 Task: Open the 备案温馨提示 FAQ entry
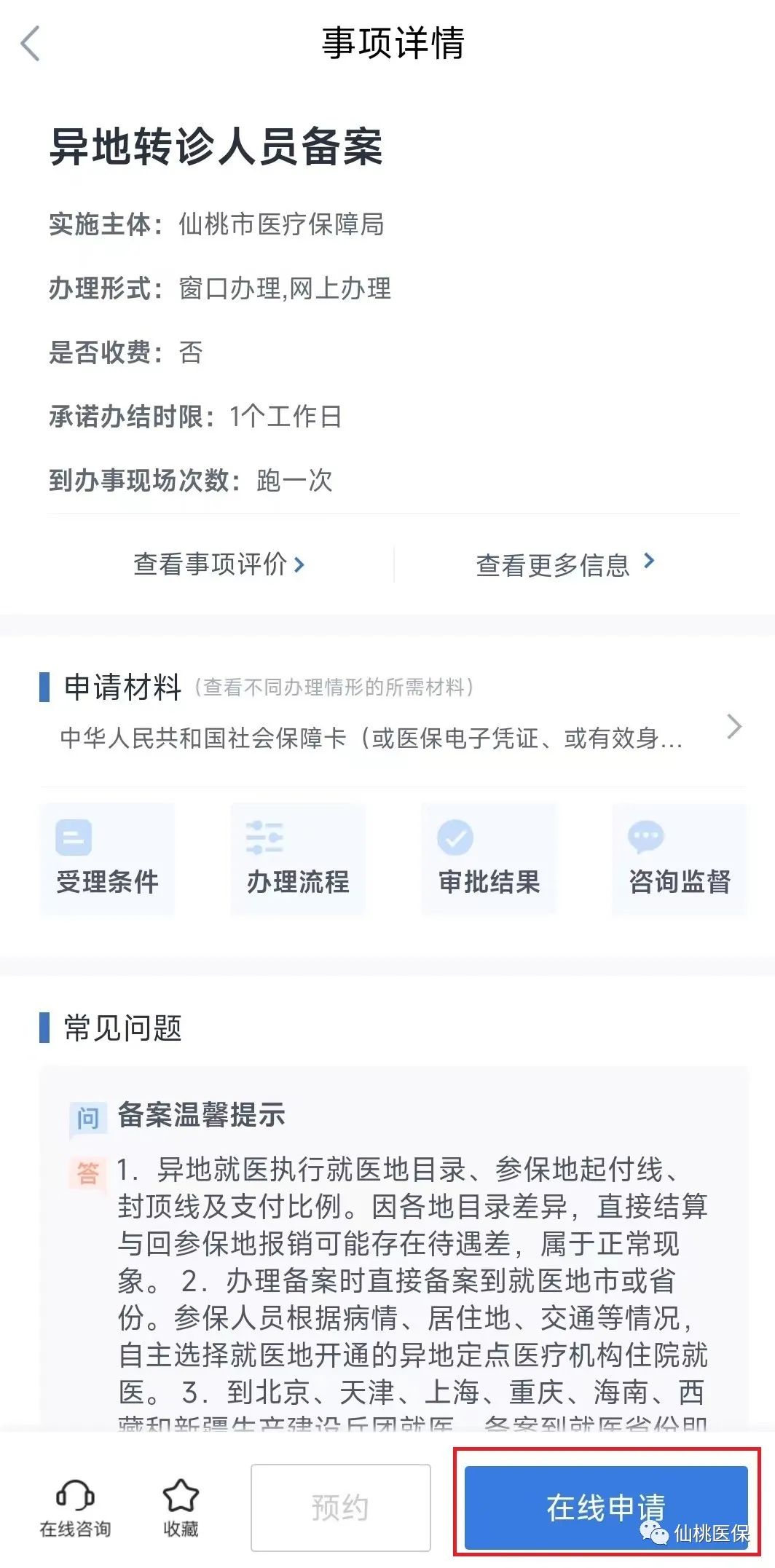(201, 1115)
